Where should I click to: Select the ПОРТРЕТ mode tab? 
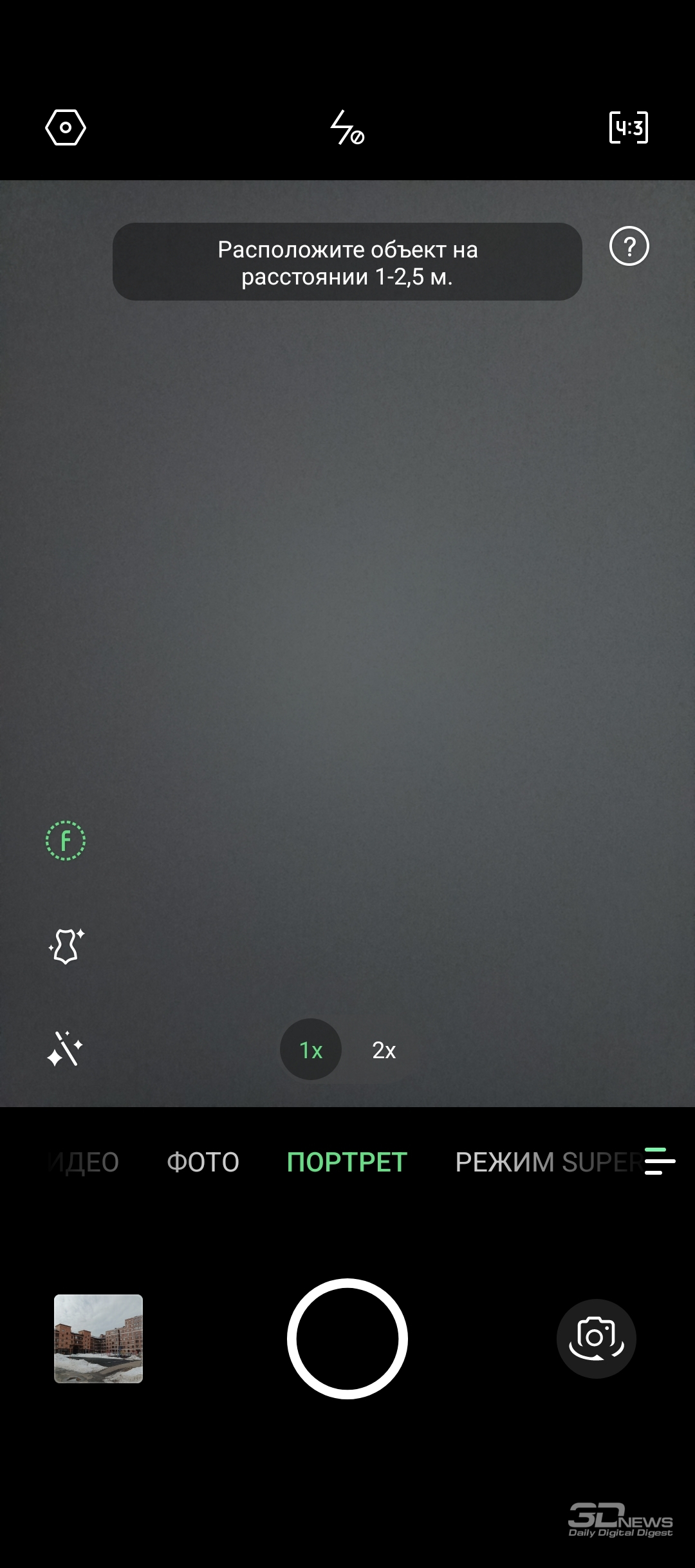click(x=347, y=1162)
